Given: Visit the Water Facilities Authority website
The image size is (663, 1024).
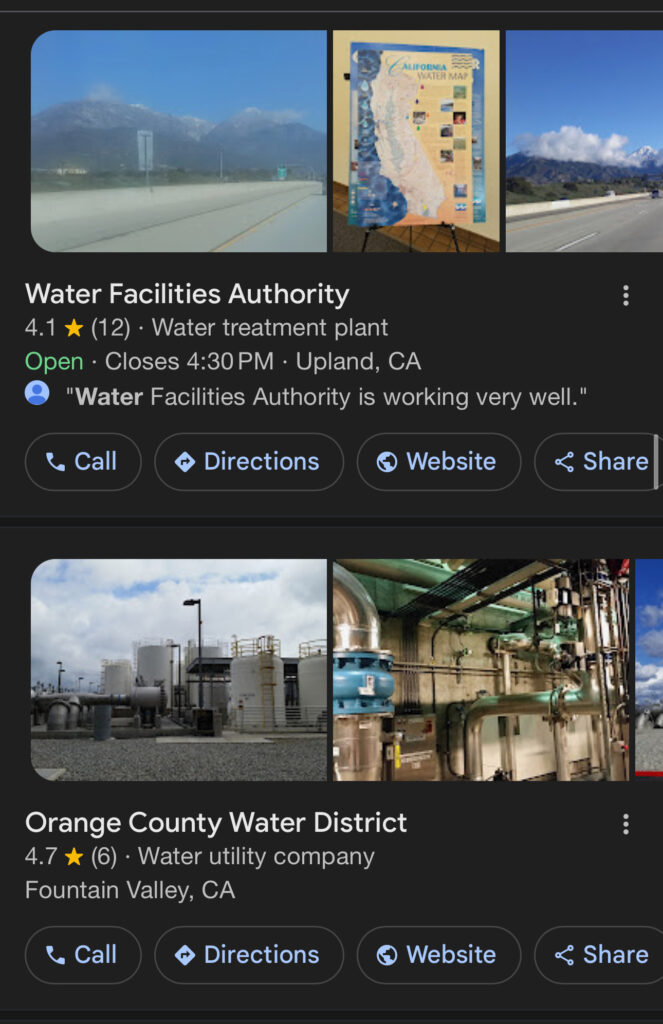Looking at the screenshot, I should pyautogui.click(x=438, y=462).
